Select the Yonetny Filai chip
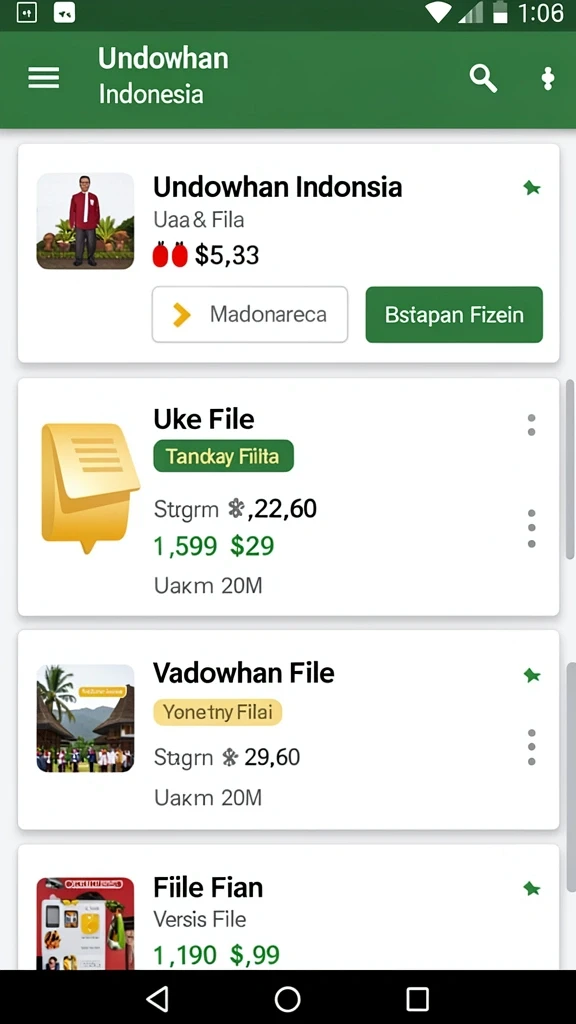 217,712
